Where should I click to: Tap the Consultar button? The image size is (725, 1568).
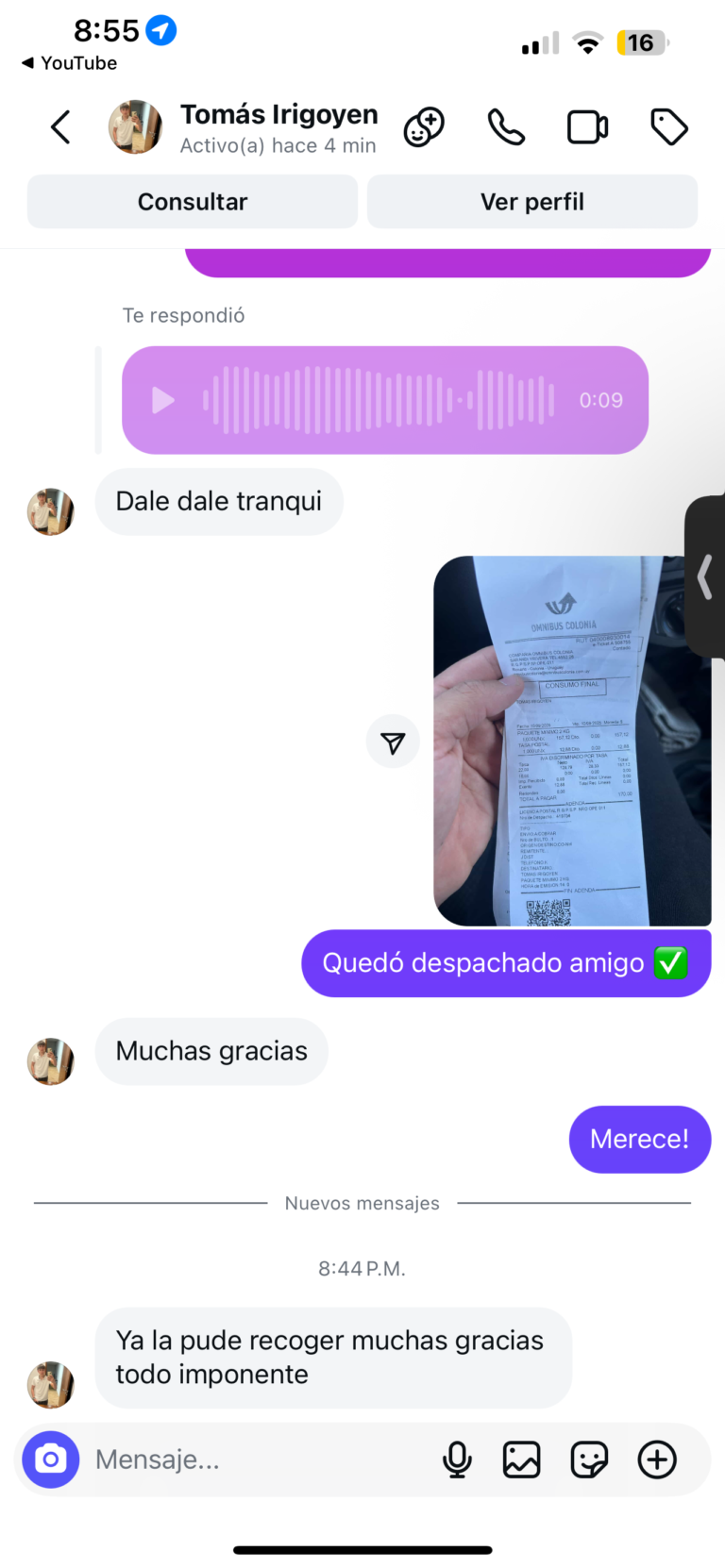point(193,202)
